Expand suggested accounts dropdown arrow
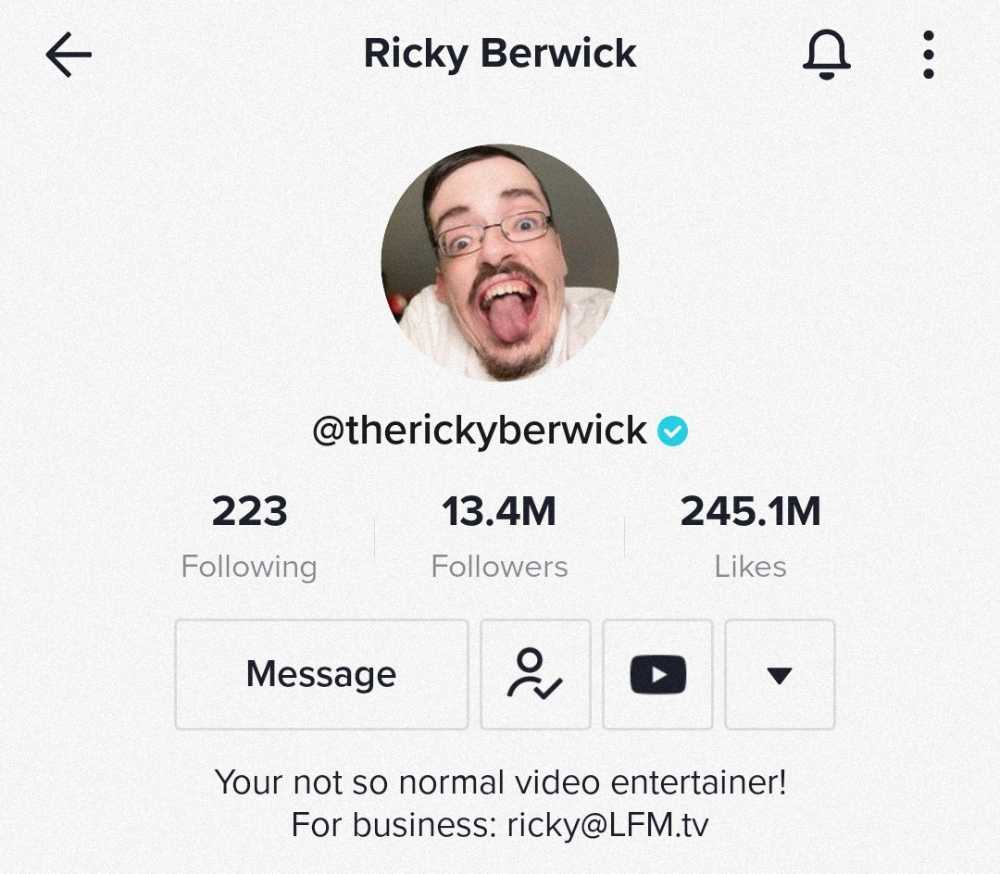The width and height of the screenshot is (1000, 874). coord(779,674)
